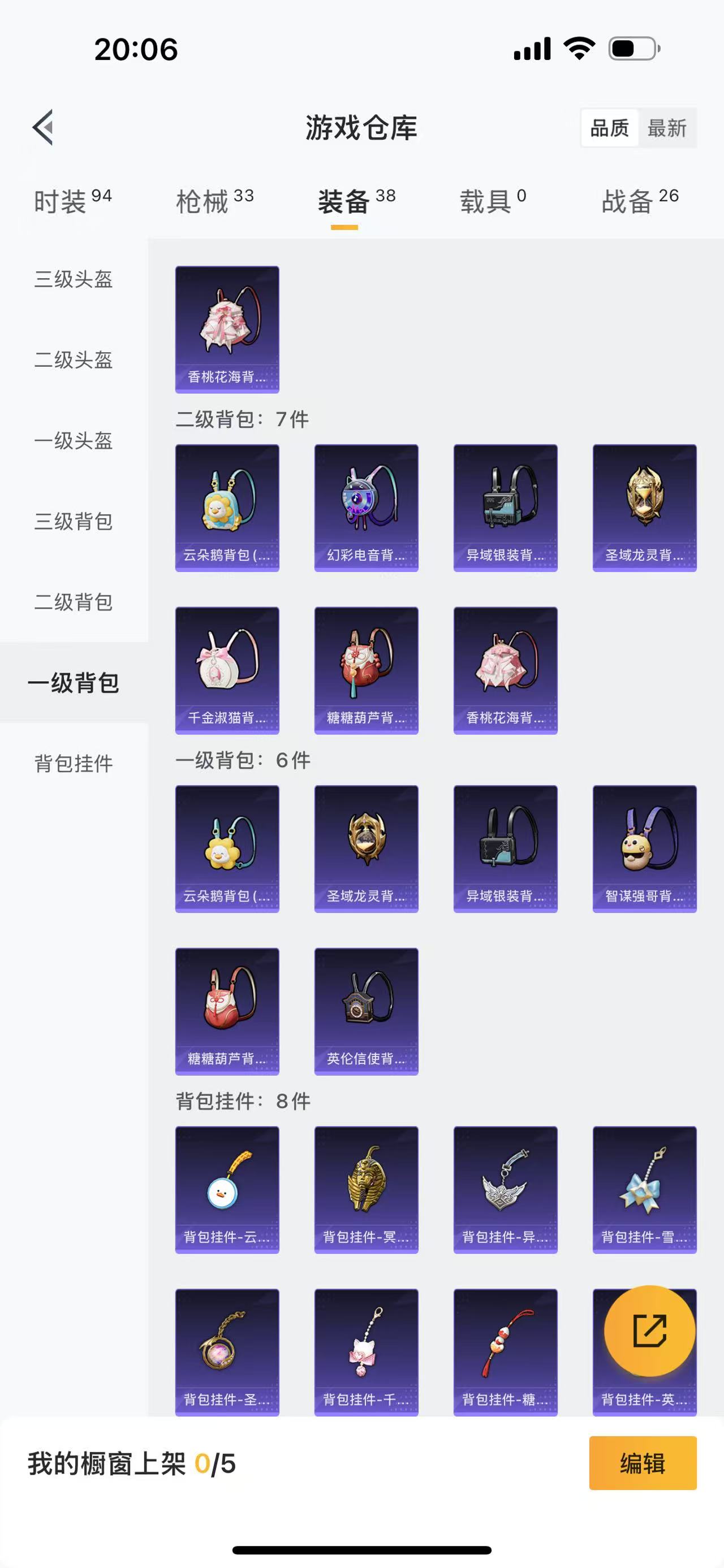Open the 幻彩电音 backpack item
Screen dimensions: 724x1568
coord(366,508)
